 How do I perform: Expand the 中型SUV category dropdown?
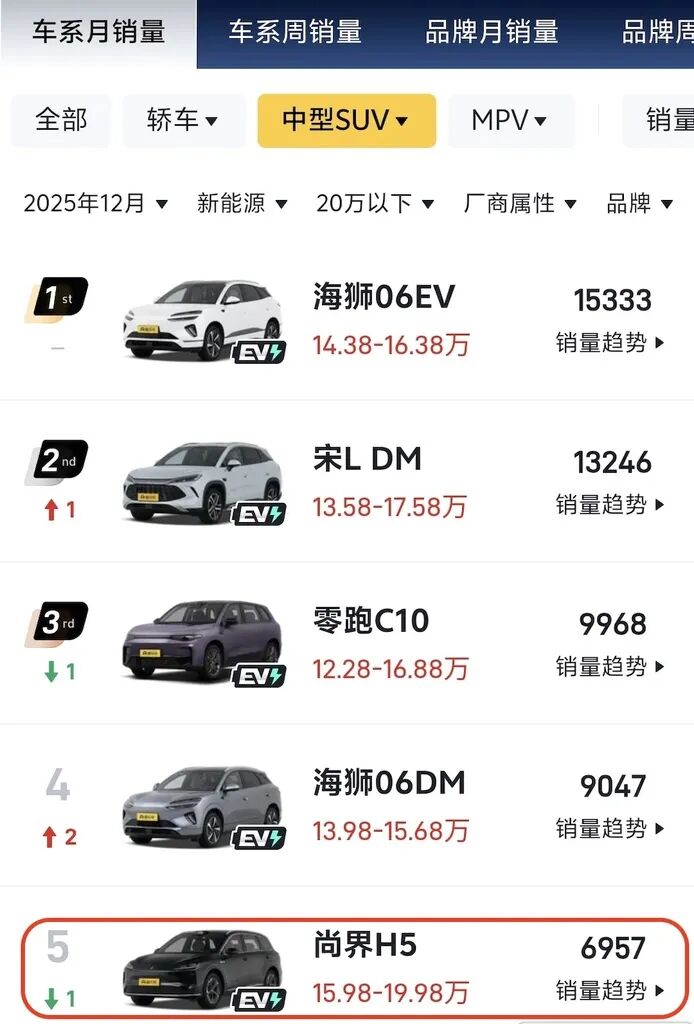[x=346, y=121]
